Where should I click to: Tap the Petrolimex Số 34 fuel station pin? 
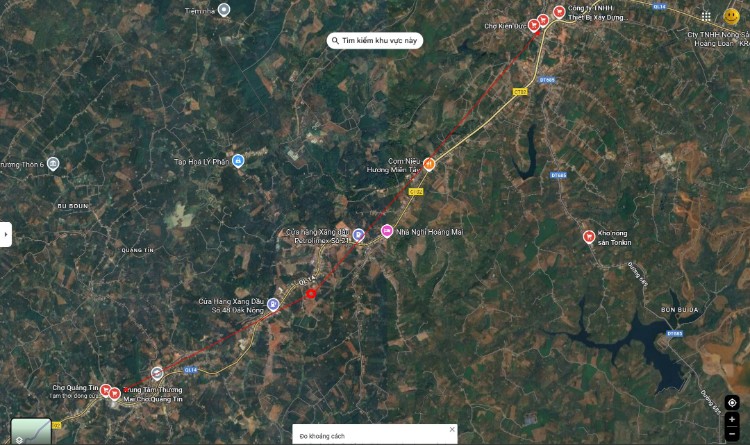pos(358,235)
